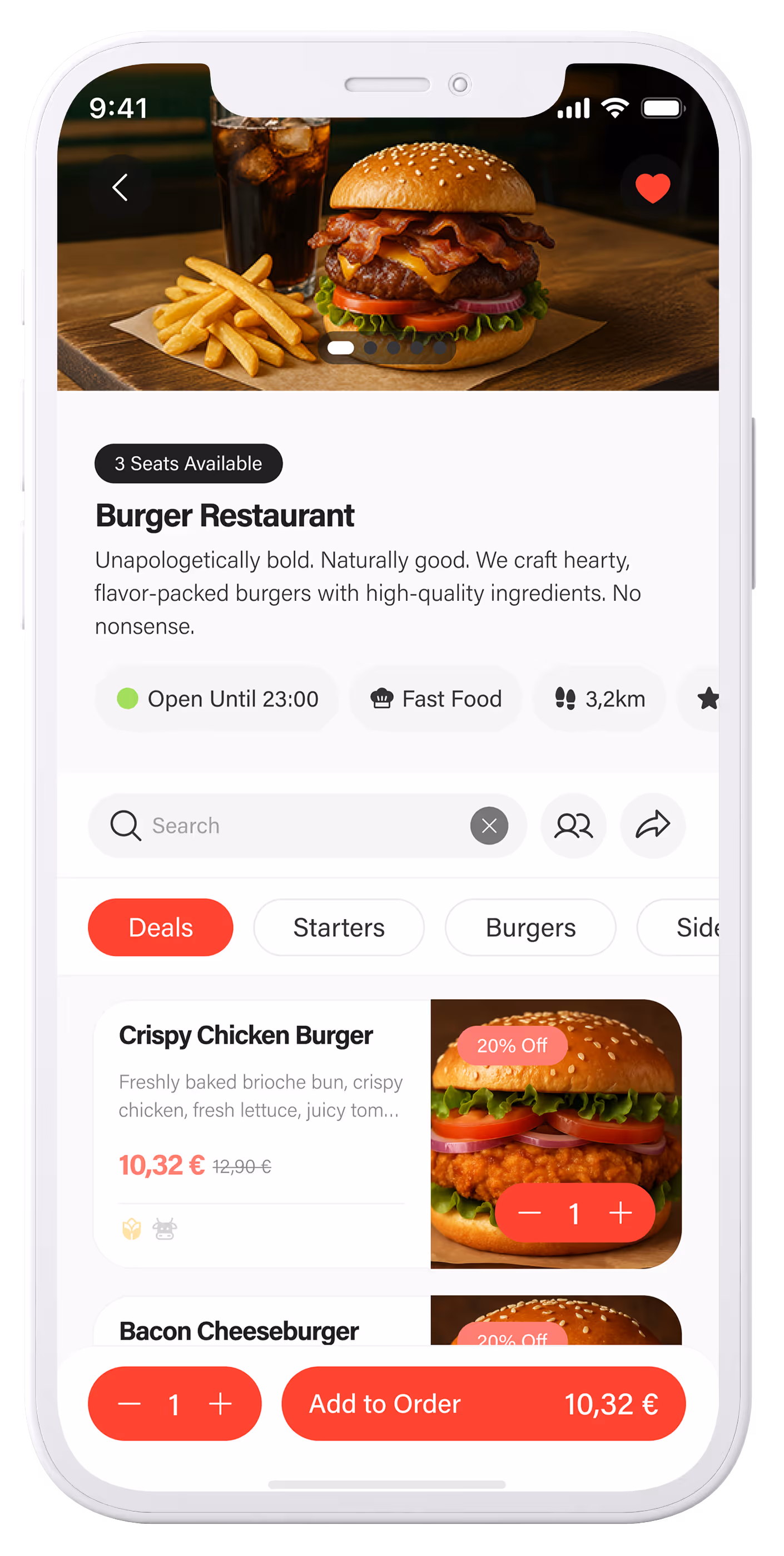Tap Add to Order for 10,32 €
Screen dimensions: 784x1556
coord(483,1404)
